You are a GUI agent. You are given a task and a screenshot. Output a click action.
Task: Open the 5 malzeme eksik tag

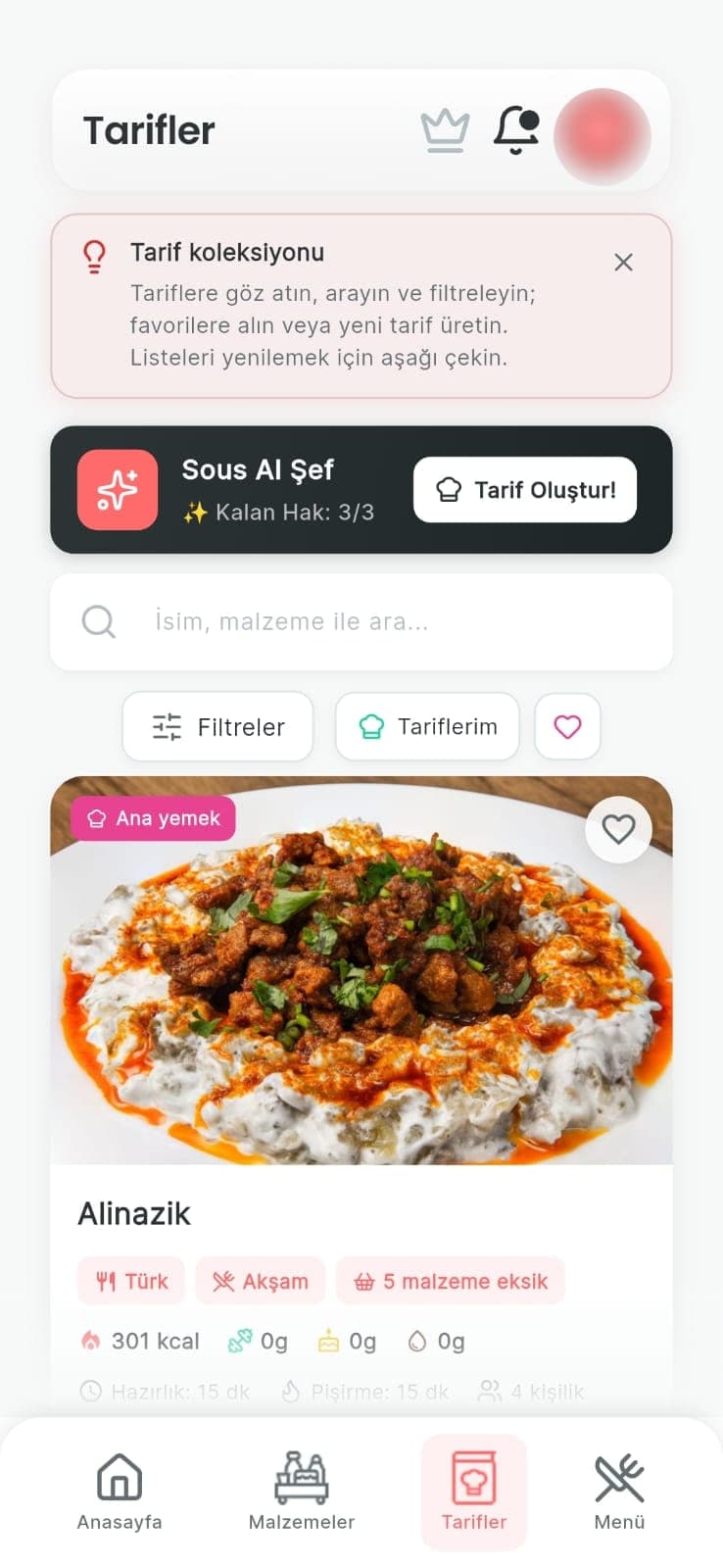click(x=450, y=1281)
